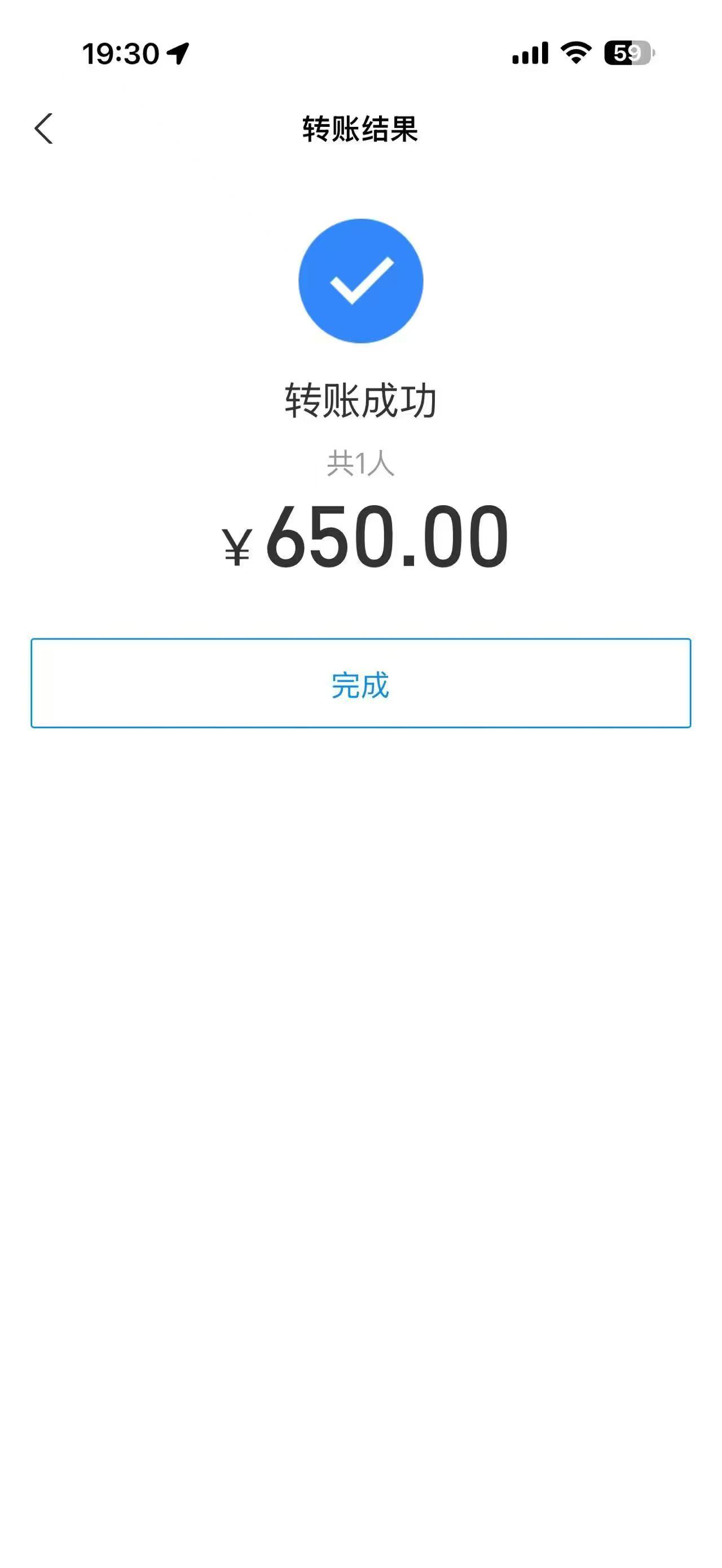
Task: Go back from the 转账结果 page
Action: coord(44,129)
